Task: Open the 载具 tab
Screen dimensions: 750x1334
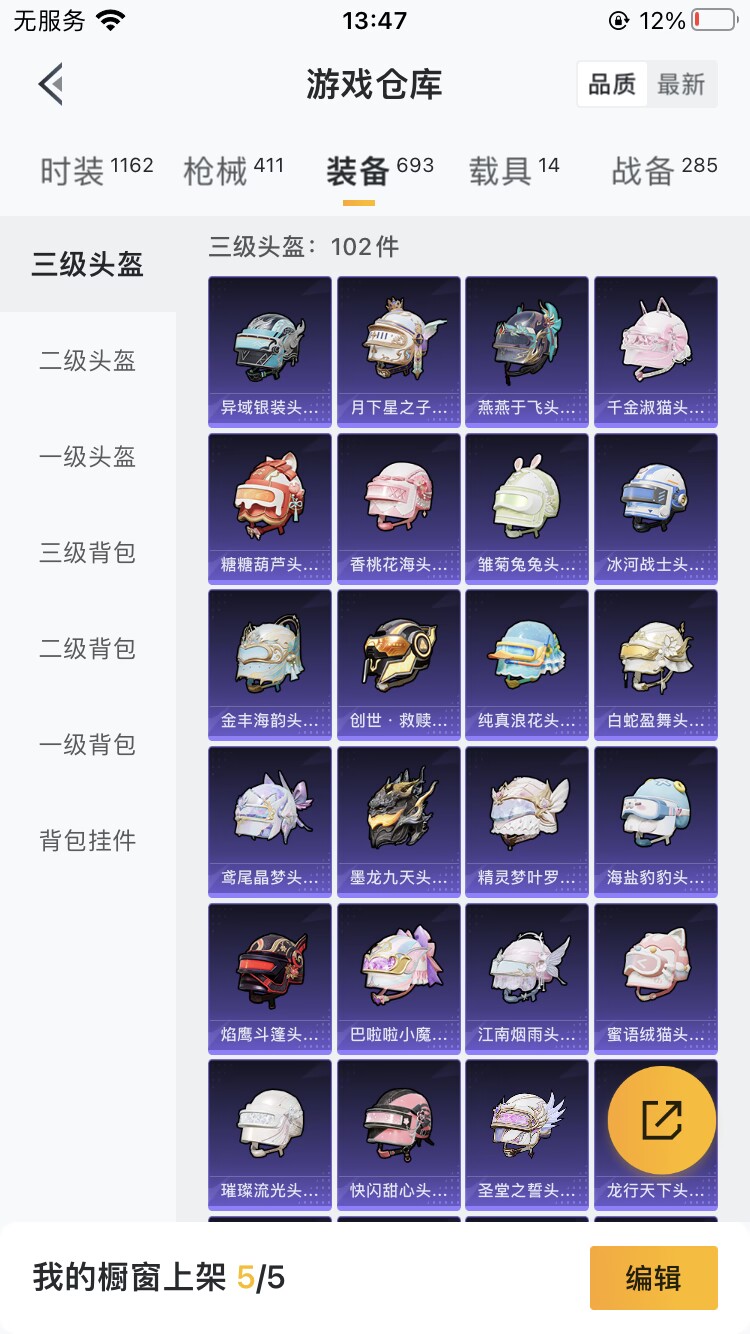Action: coord(514,170)
